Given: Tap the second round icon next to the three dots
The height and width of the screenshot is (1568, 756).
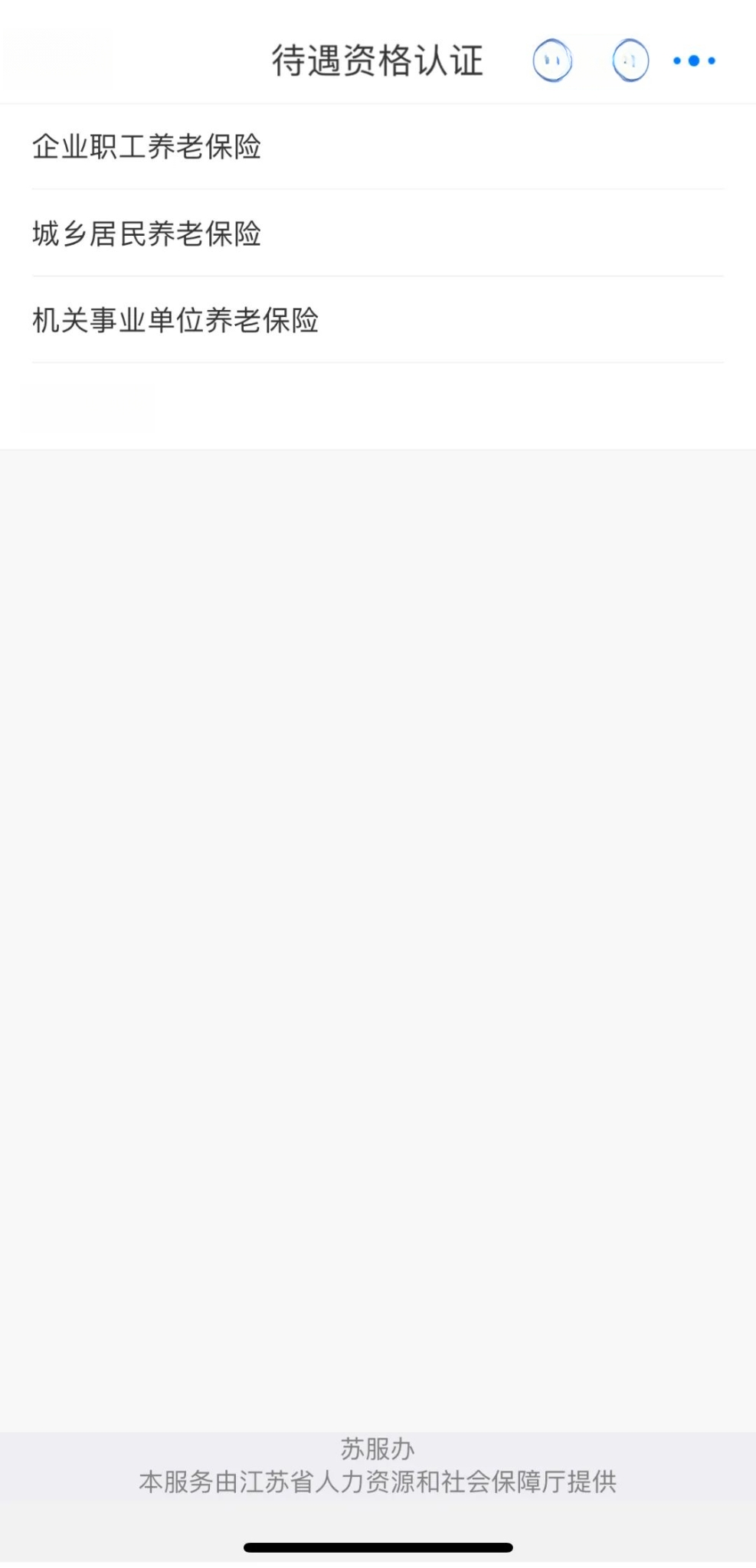Looking at the screenshot, I should tap(630, 60).
